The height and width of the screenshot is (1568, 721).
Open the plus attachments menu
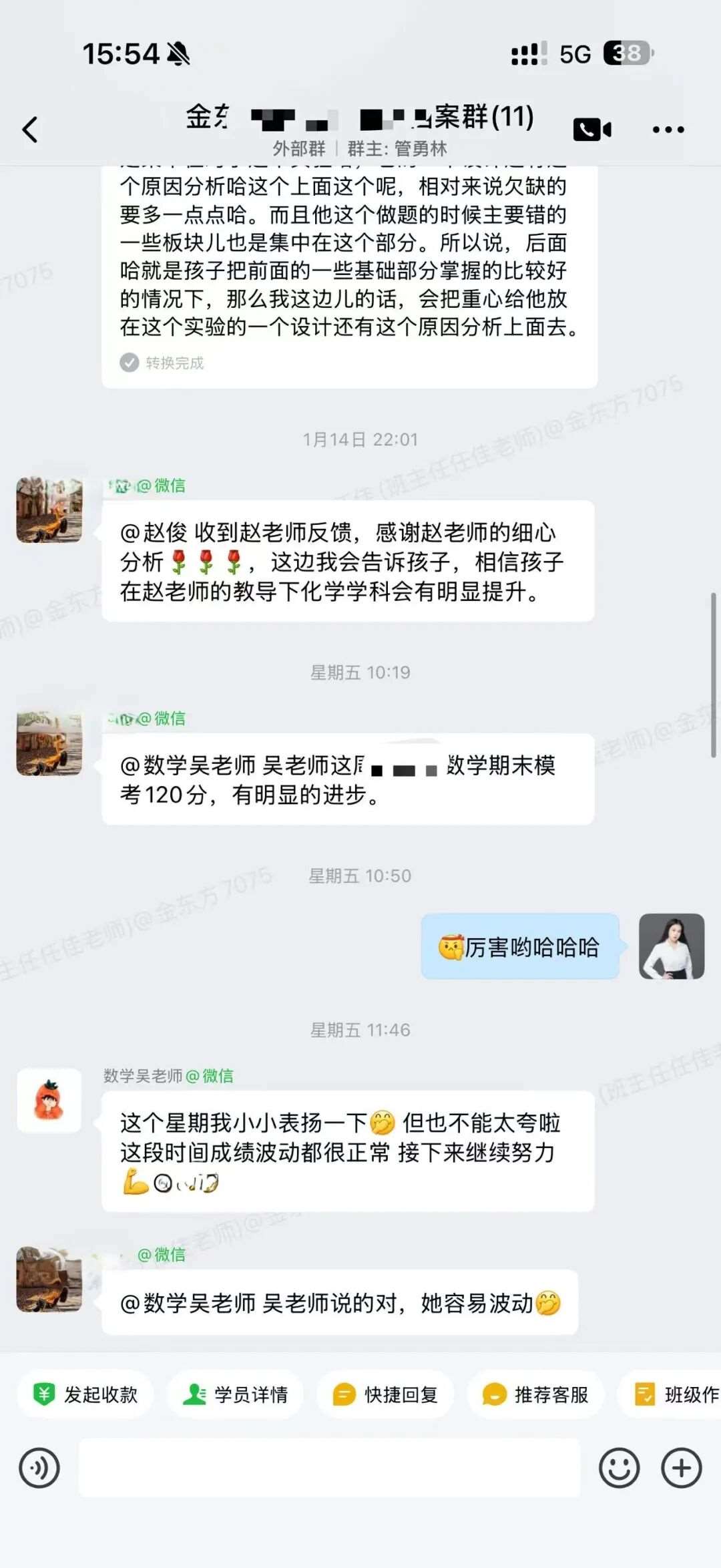tap(681, 1468)
